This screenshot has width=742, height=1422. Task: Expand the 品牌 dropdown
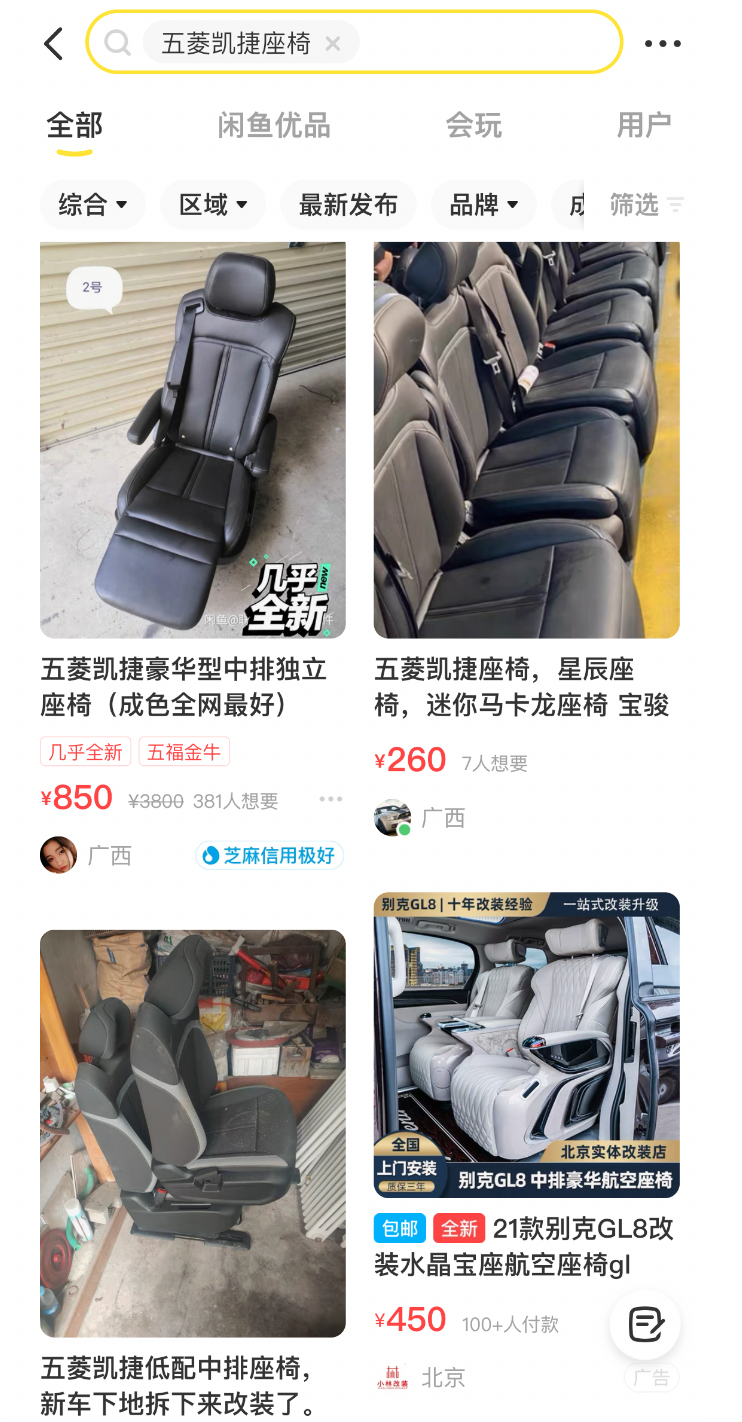click(x=484, y=205)
